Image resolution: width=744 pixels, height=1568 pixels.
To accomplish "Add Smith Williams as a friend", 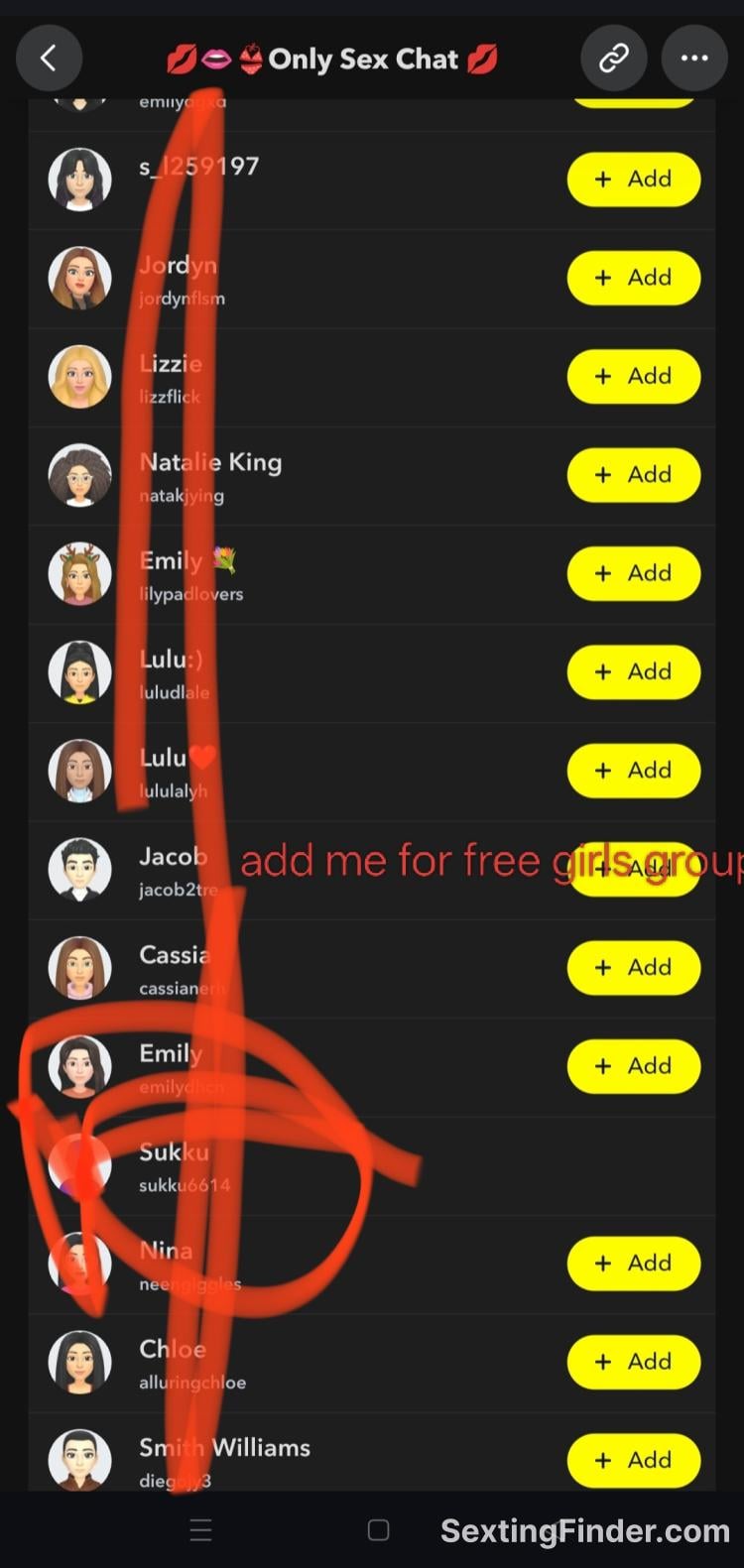I will pyautogui.click(x=633, y=1460).
